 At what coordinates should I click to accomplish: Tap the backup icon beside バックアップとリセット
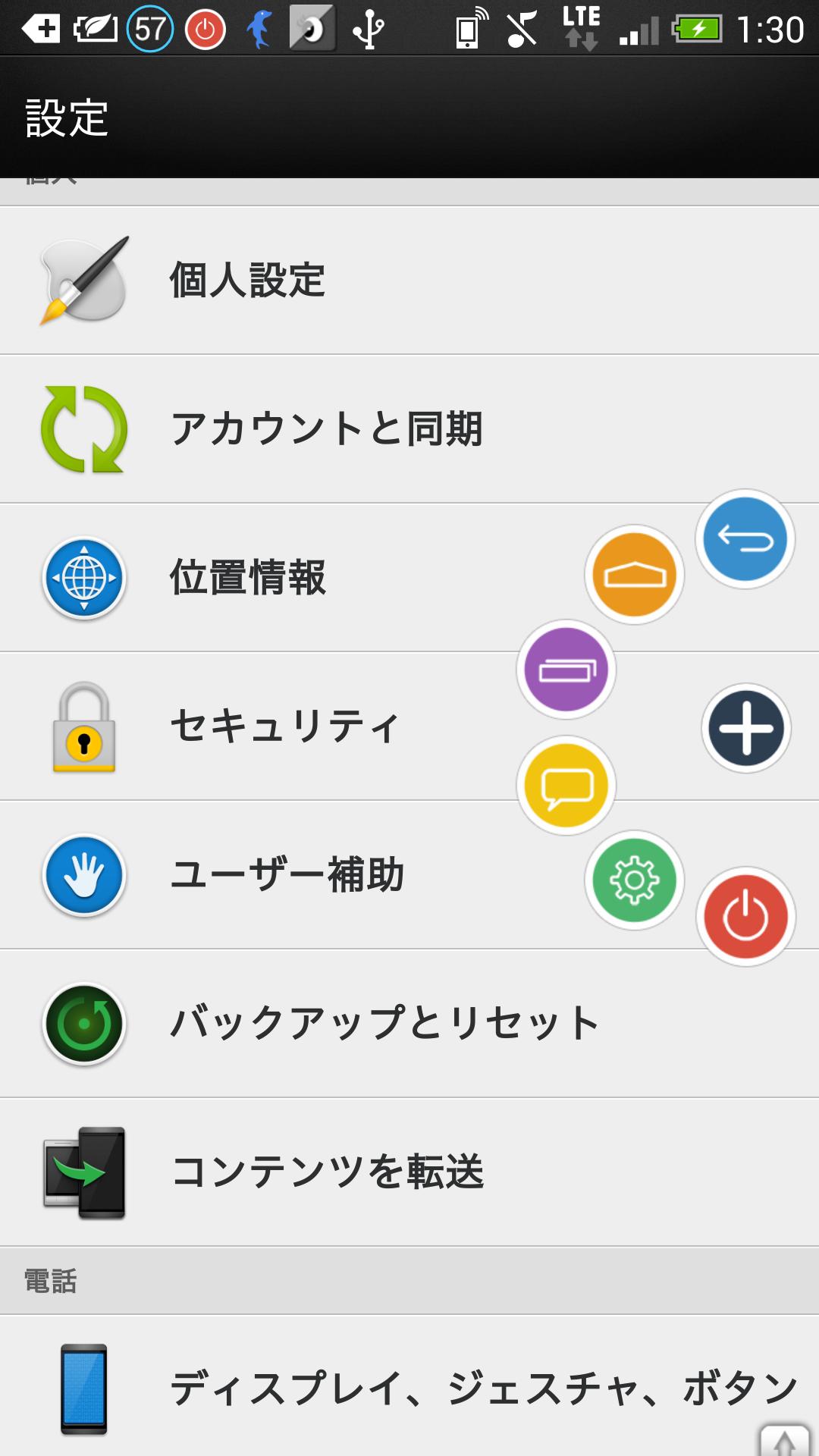point(83,1024)
